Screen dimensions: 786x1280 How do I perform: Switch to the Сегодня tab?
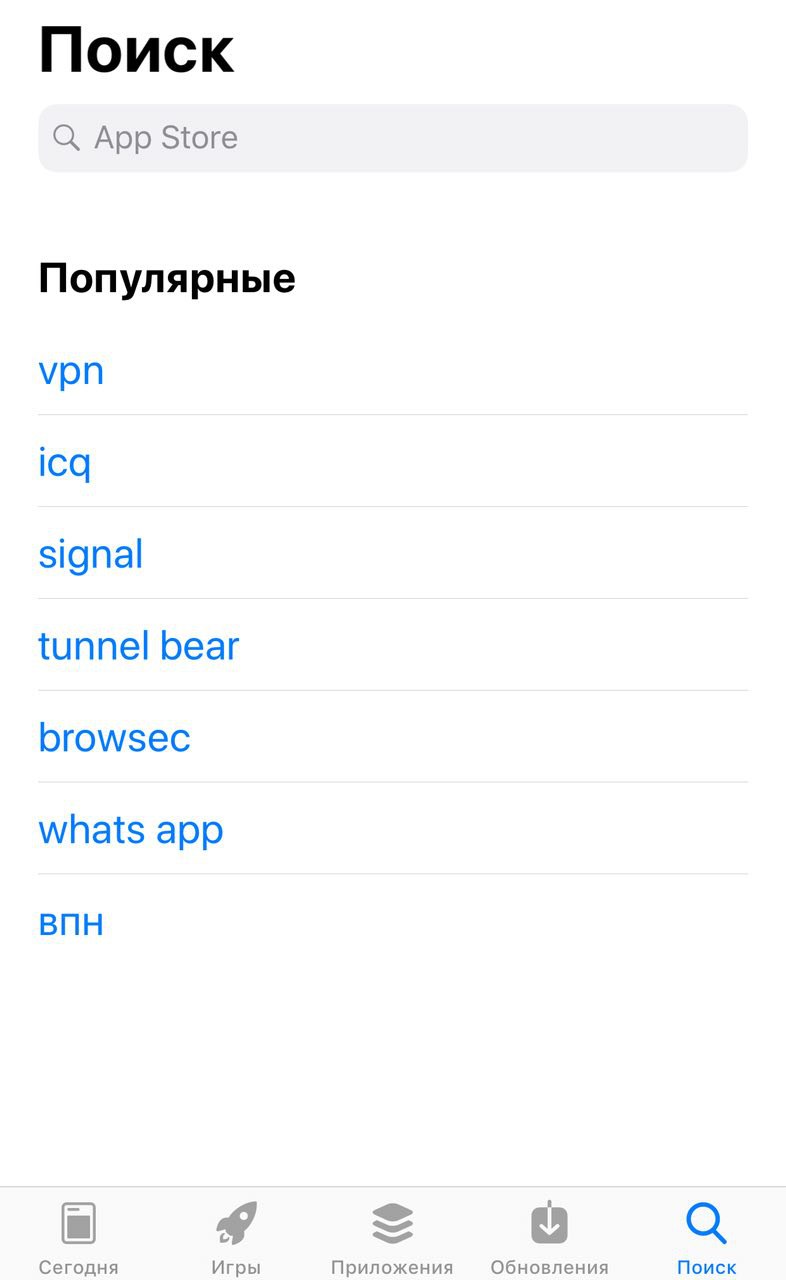click(78, 1238)
